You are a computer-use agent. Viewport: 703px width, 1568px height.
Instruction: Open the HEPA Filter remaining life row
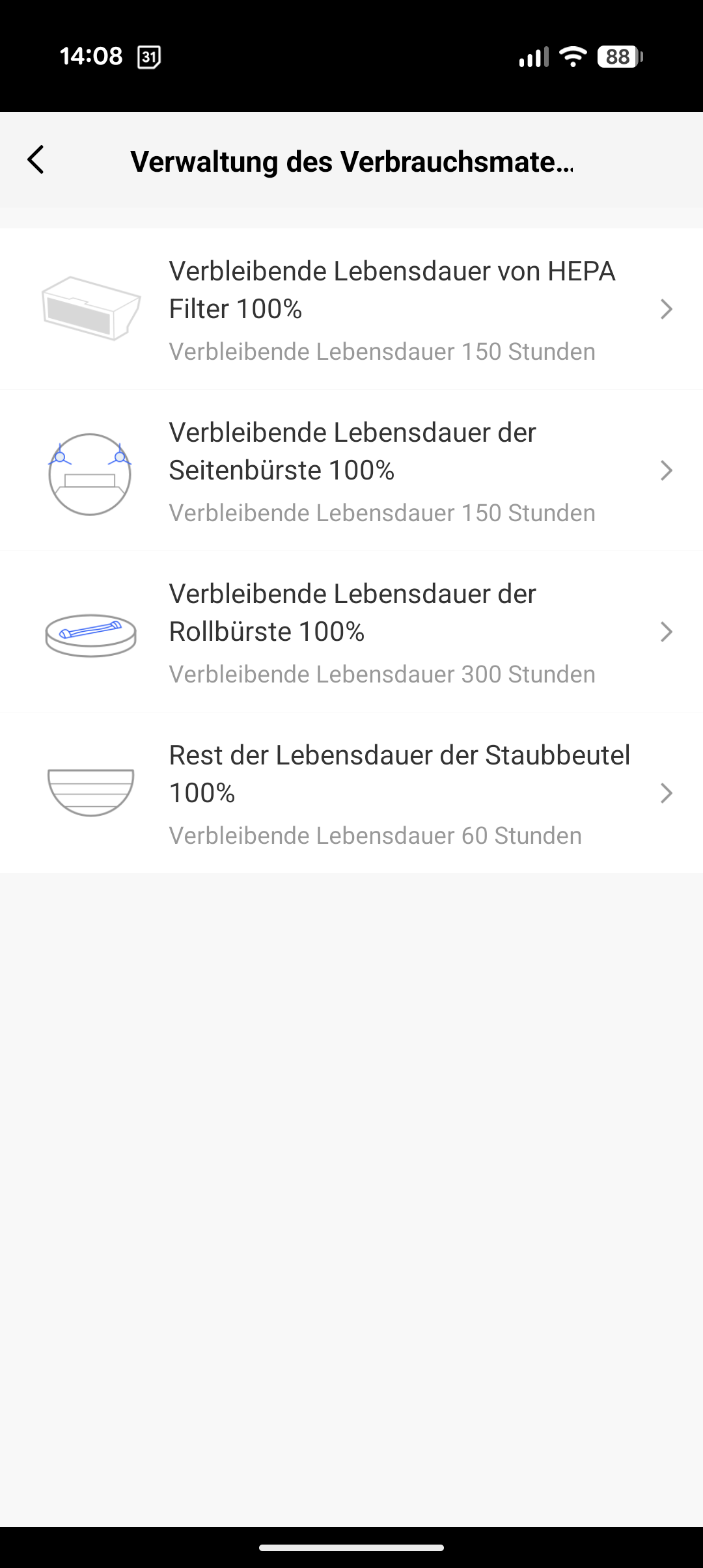(351, 309)
